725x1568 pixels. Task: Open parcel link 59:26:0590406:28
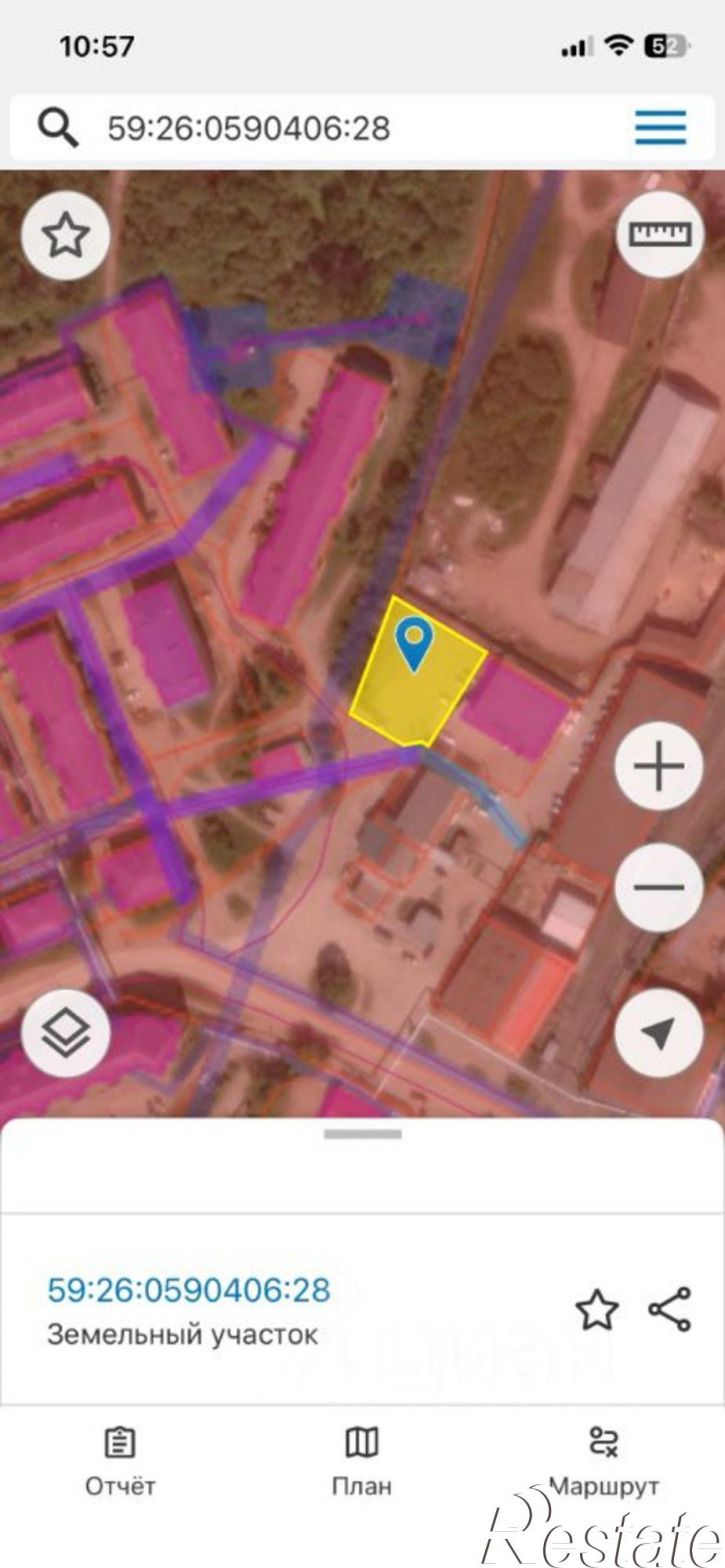(x=189, y=1289)
